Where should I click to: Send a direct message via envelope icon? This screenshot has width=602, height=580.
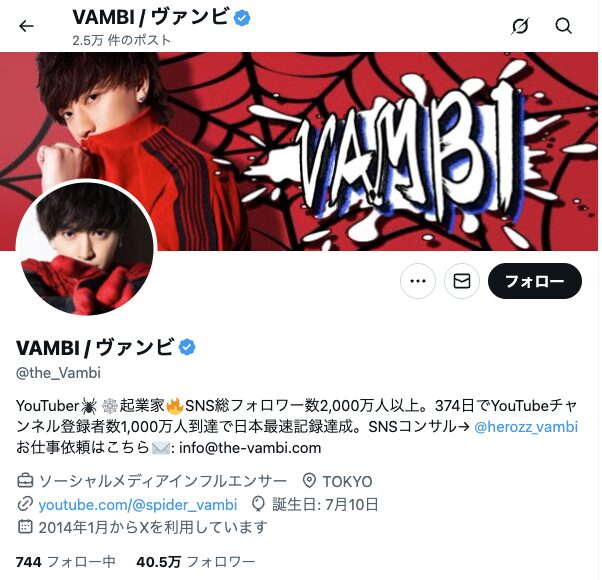462,282
